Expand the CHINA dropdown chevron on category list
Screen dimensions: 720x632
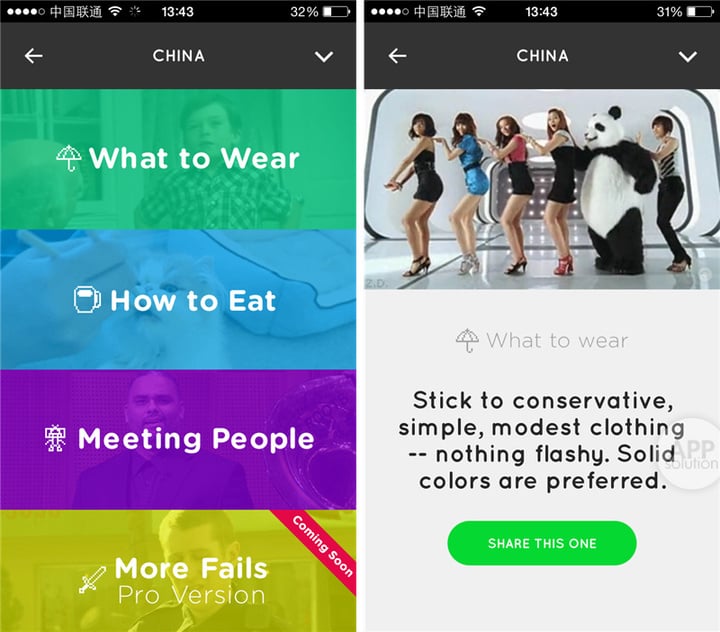pos(324,56)
